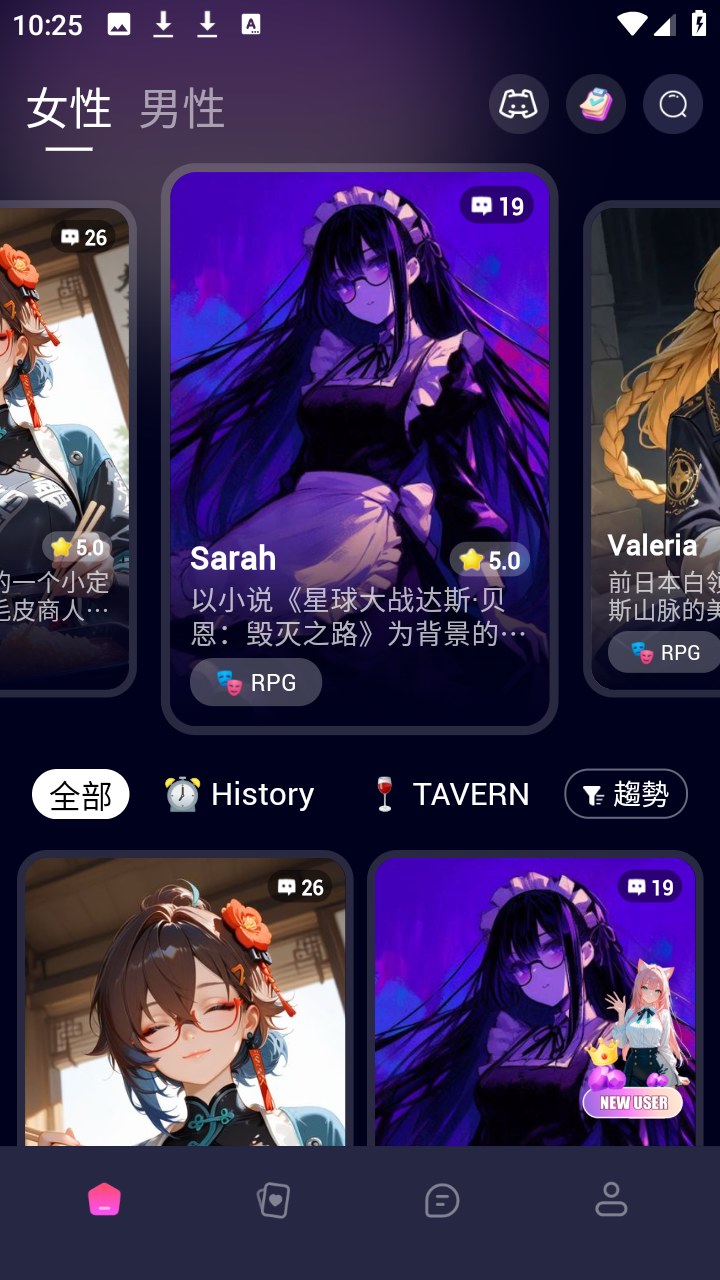The width and height of the screenshot is (720, 1280).
Task: Open the profile tab
Action: pyautogui.click(x=611, y=1200)
